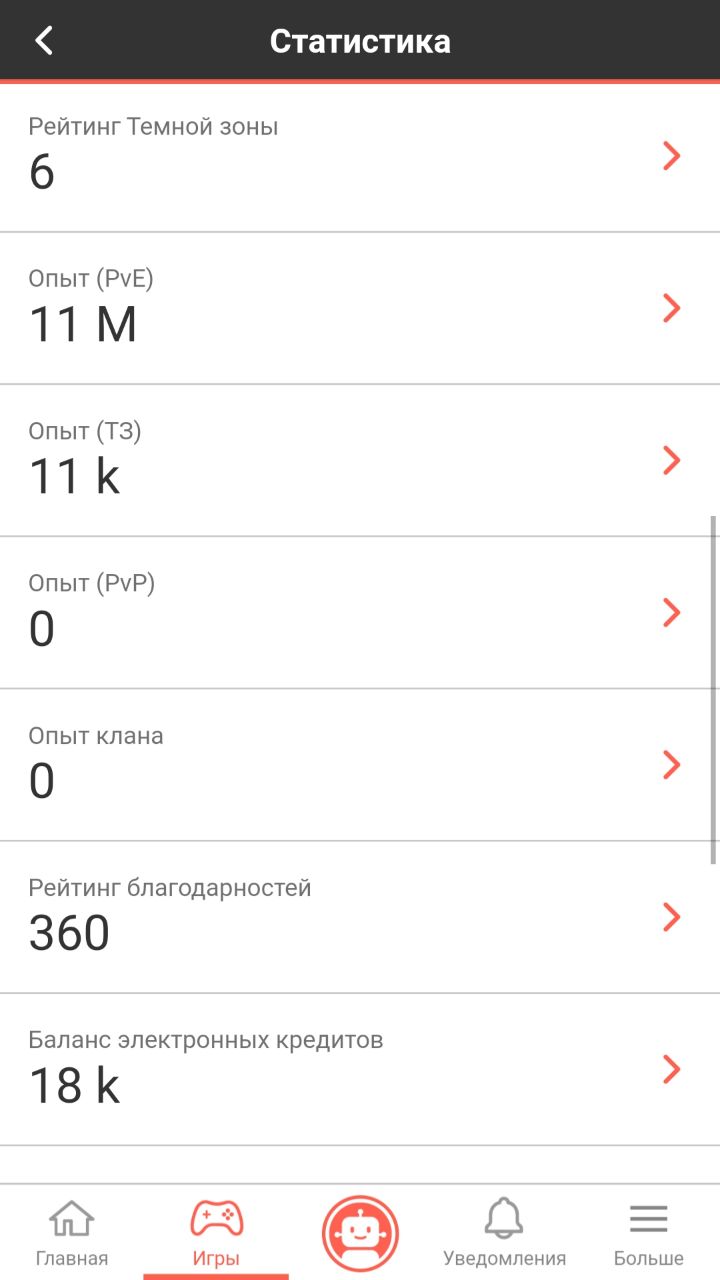Open the Уведомления tab
The width and height of the screenshot is (720, 1280).
(x=504, y=1233)
